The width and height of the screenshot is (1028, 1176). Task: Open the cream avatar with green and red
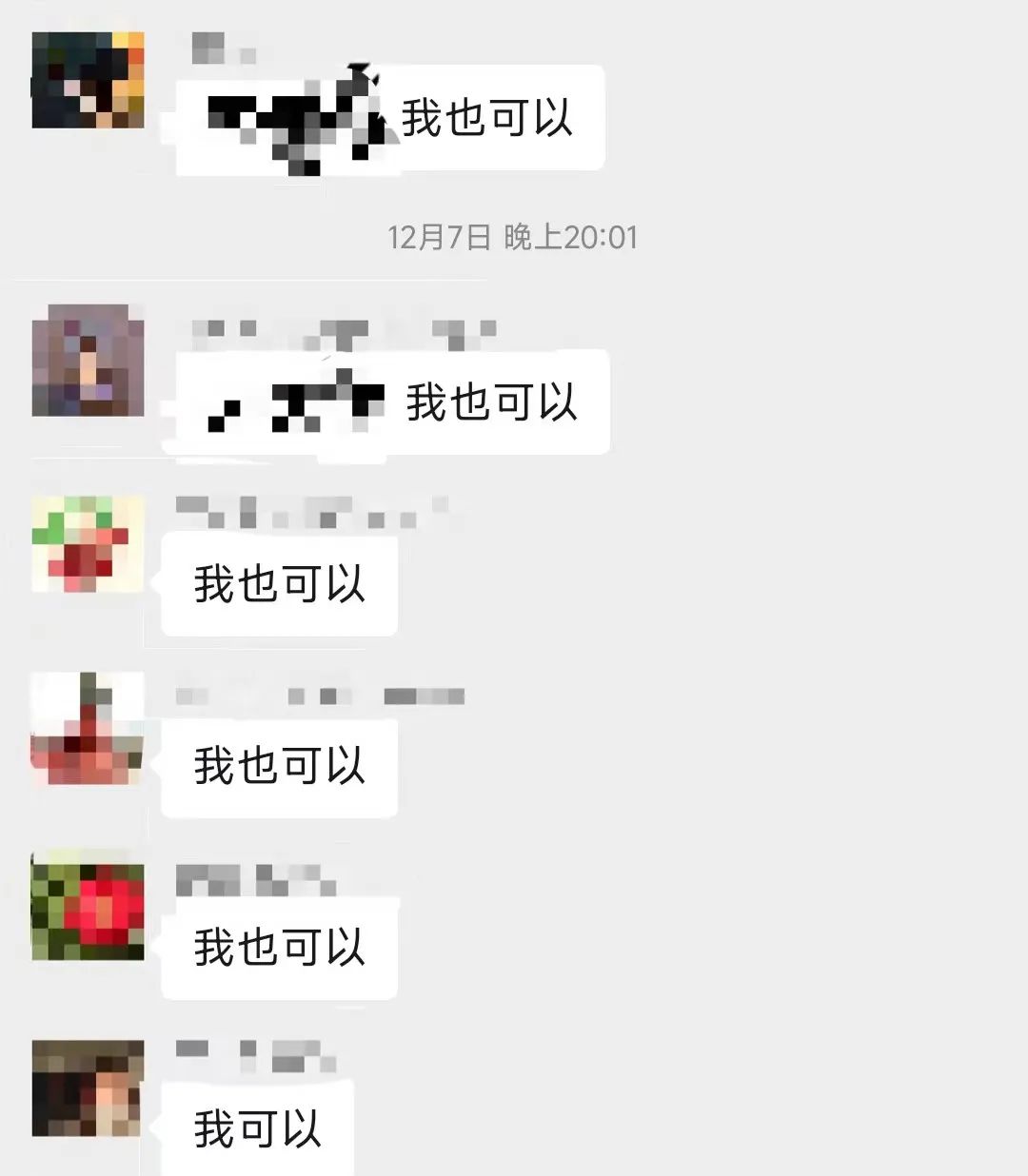pyautogui.click(x=88, y=543)
